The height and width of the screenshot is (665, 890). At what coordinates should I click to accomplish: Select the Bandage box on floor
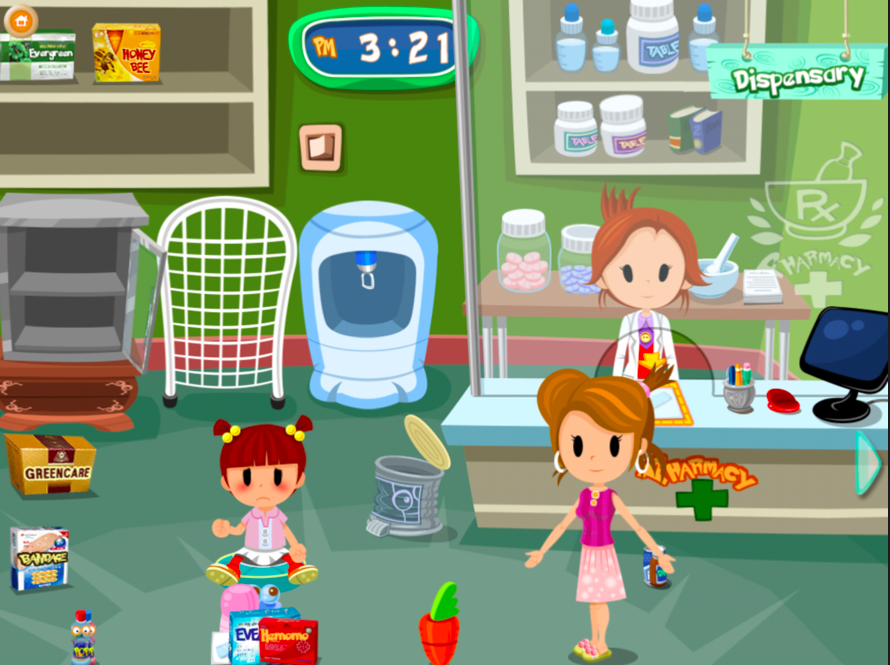point(40,559)
